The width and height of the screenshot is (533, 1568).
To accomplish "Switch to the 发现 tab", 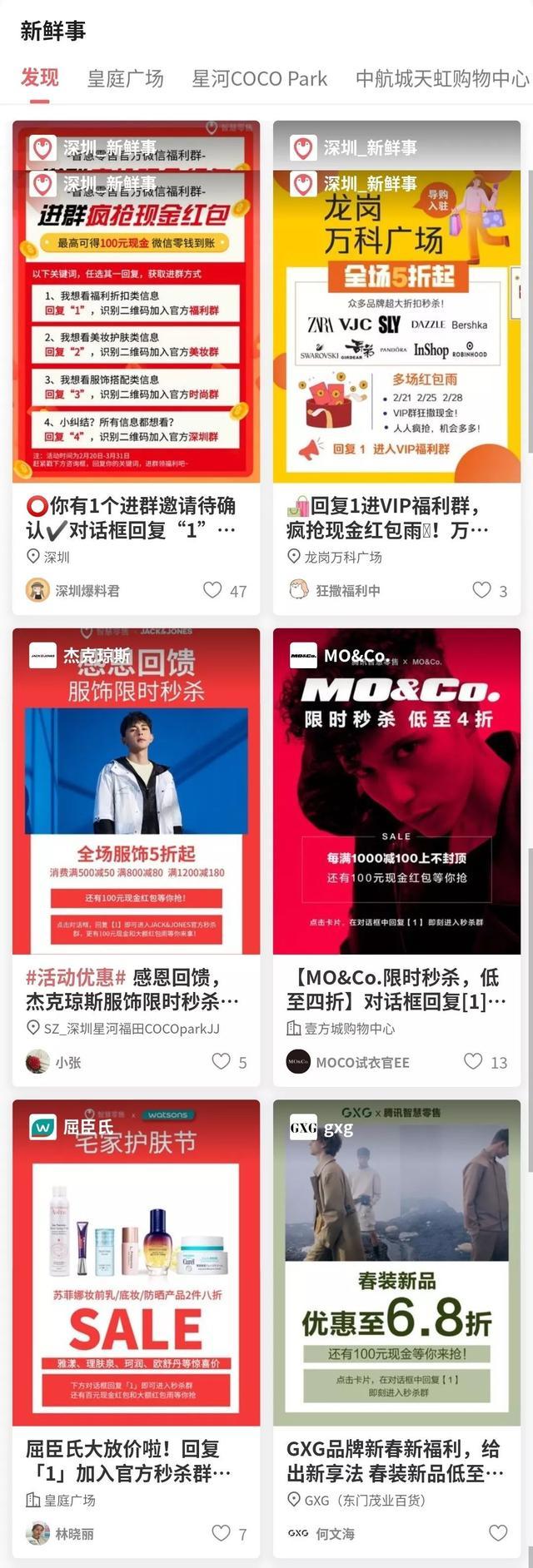I will click(39, 78).
